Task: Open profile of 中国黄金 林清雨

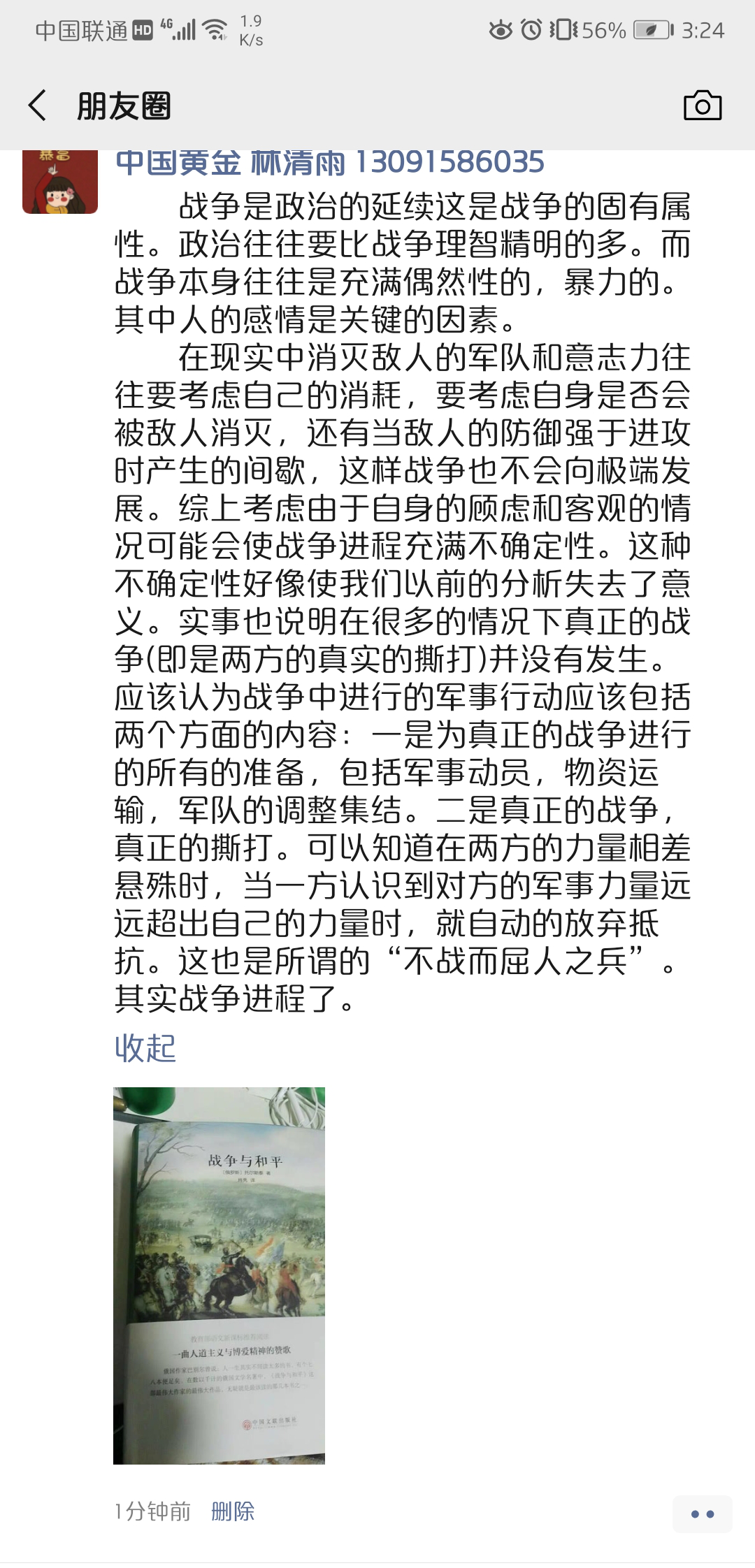Action: pos(329,164)
